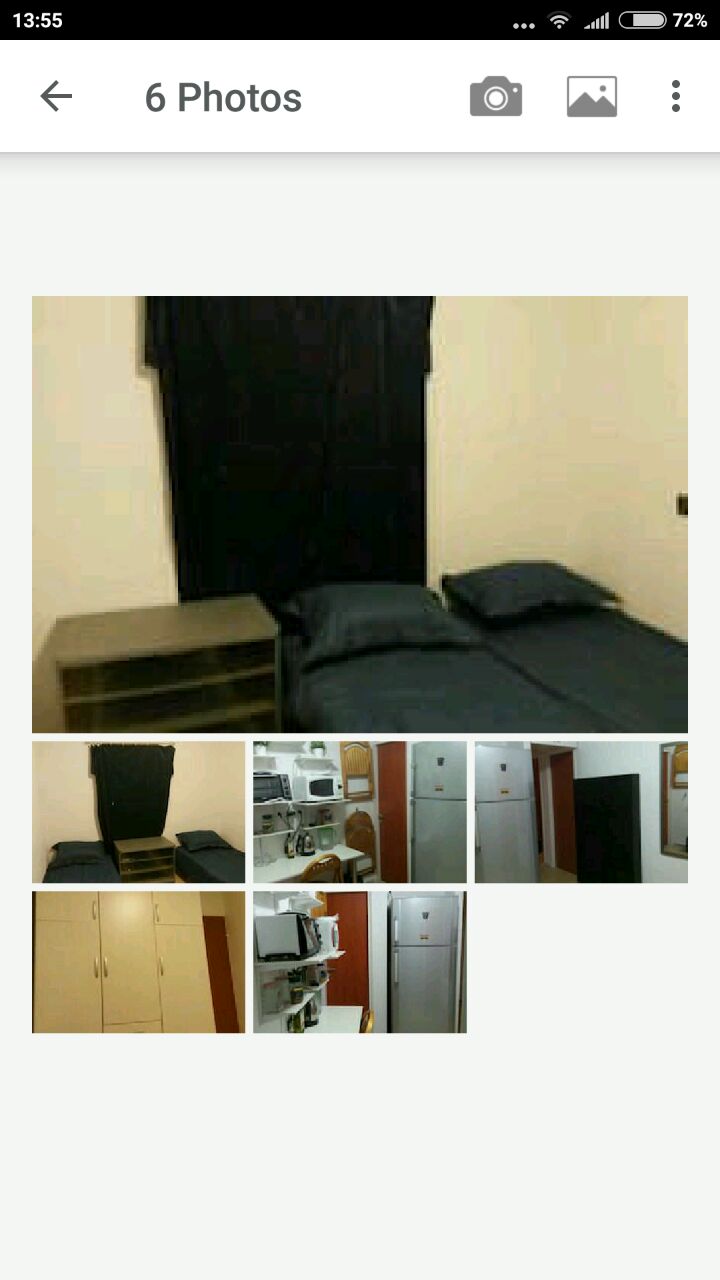Open the last photo with shelves and fridge

click(x=360, y=962)
